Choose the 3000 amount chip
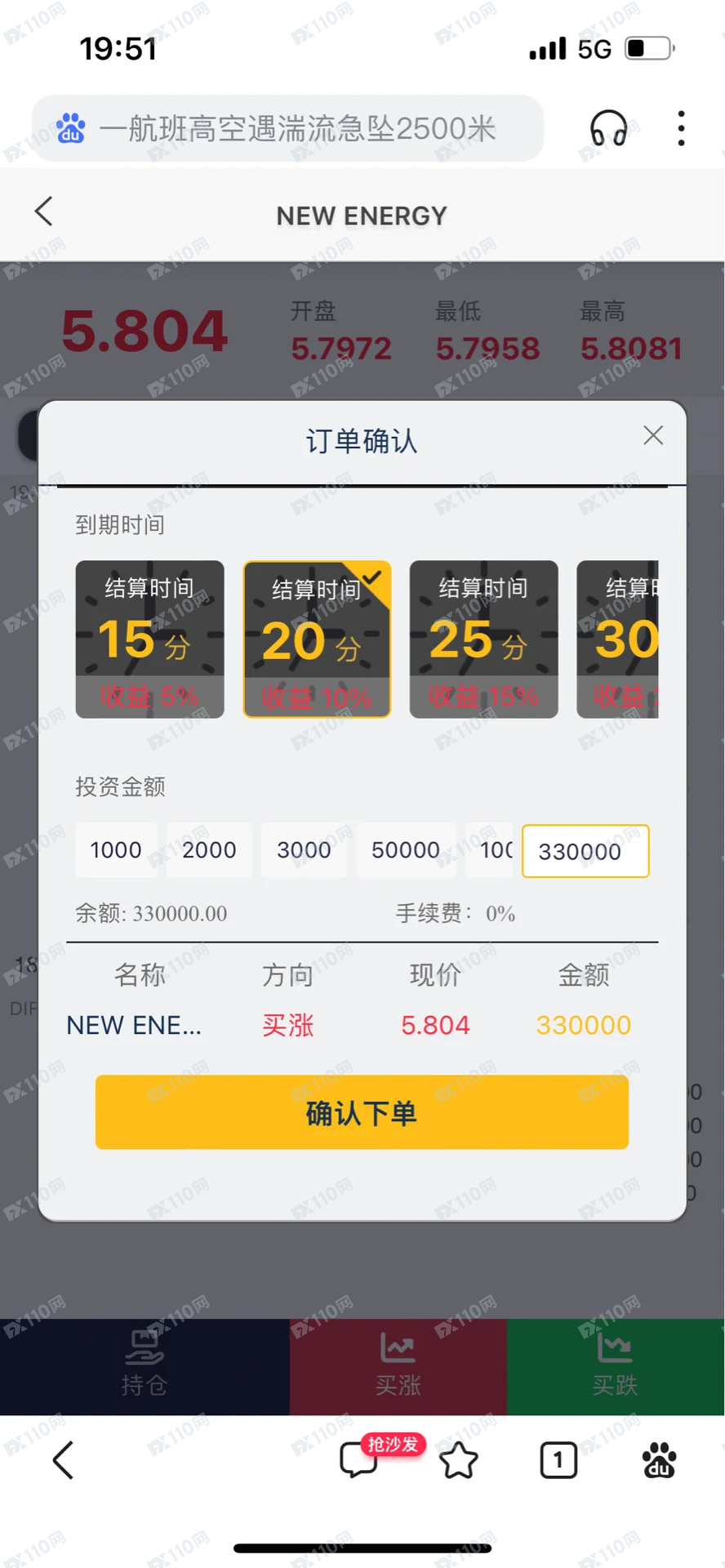Viewport: 725px width, 1568px height. tap(304, 850)
